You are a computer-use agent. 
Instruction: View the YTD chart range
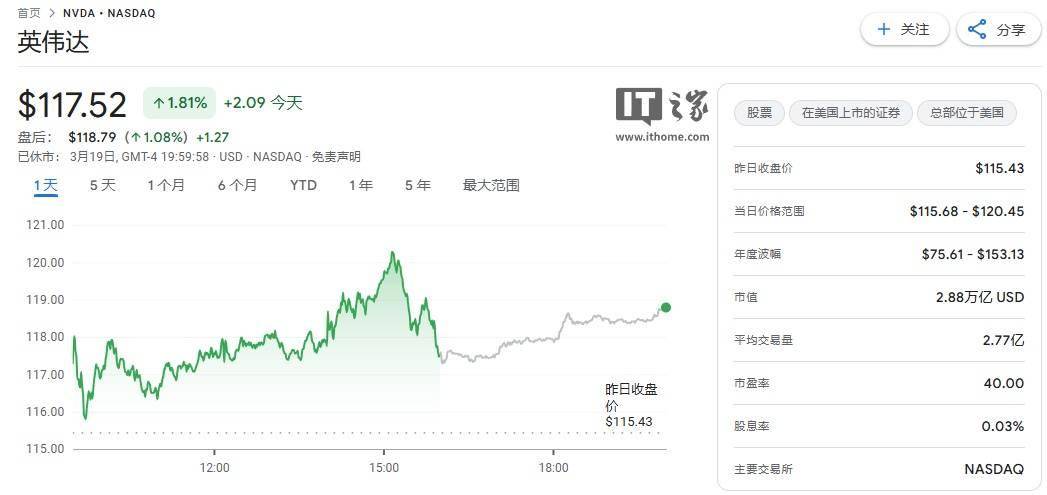tap(303, 185)
